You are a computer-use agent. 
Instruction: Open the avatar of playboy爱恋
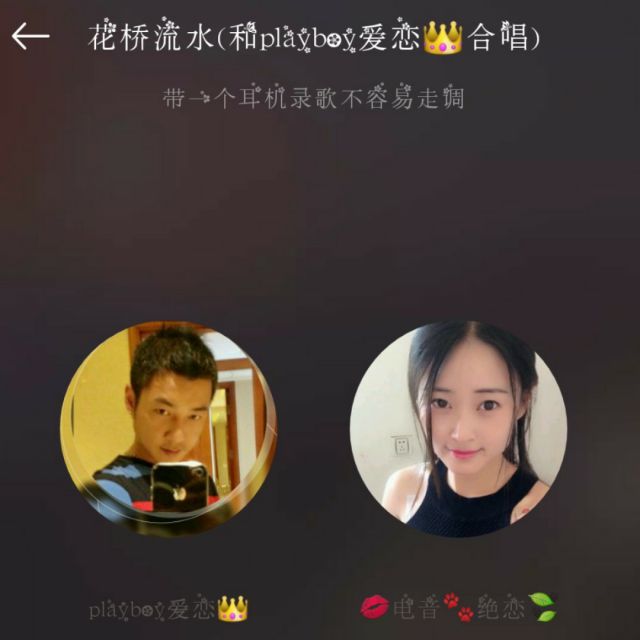click(169, 422)
